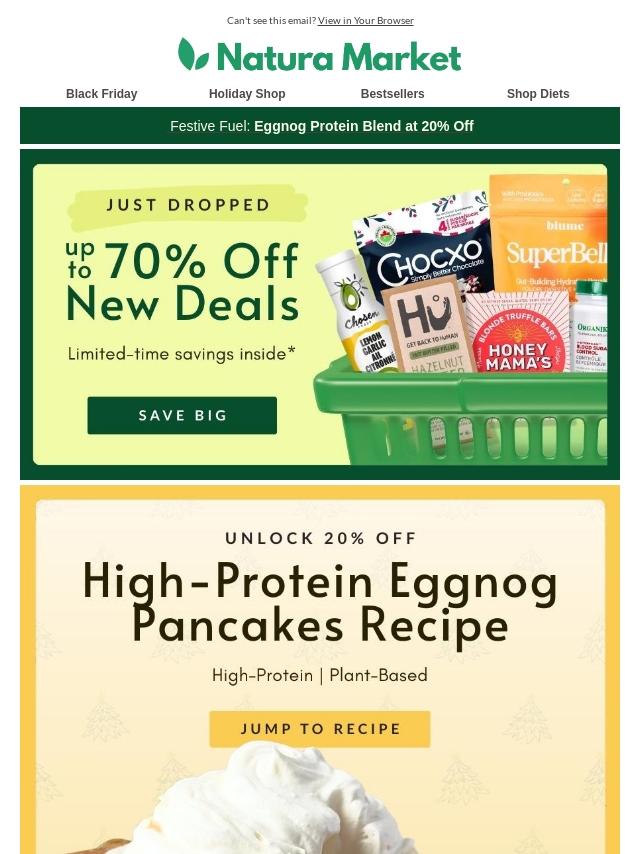Open the Natura Market home logo link

[x=320, y=56]
